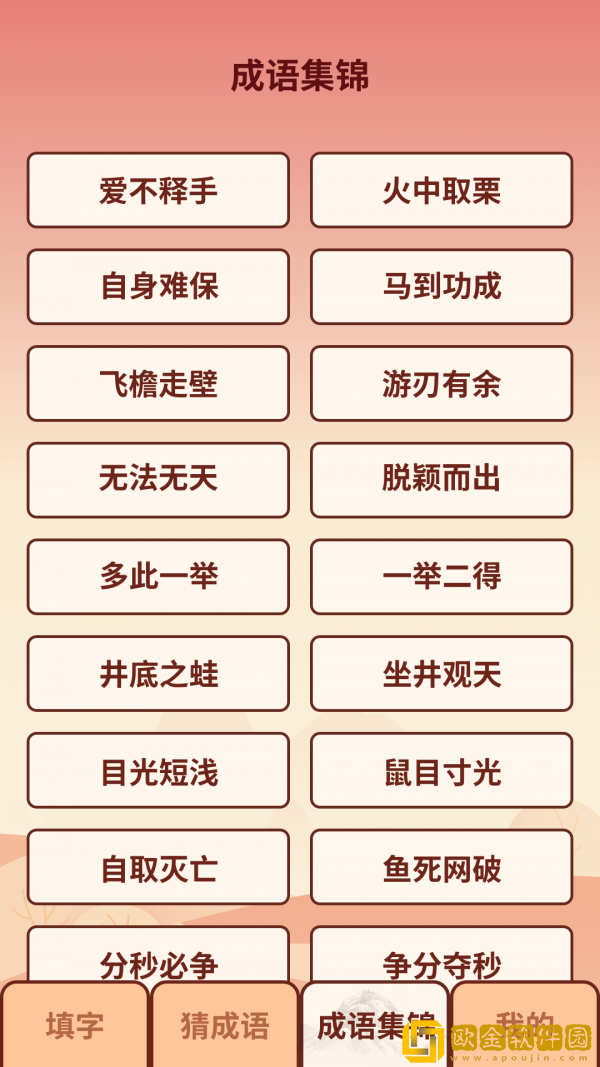The width and height of the screenshot is (600, 1067).
Task: Open the idiom 爱不释手
Action: point(158,190)
